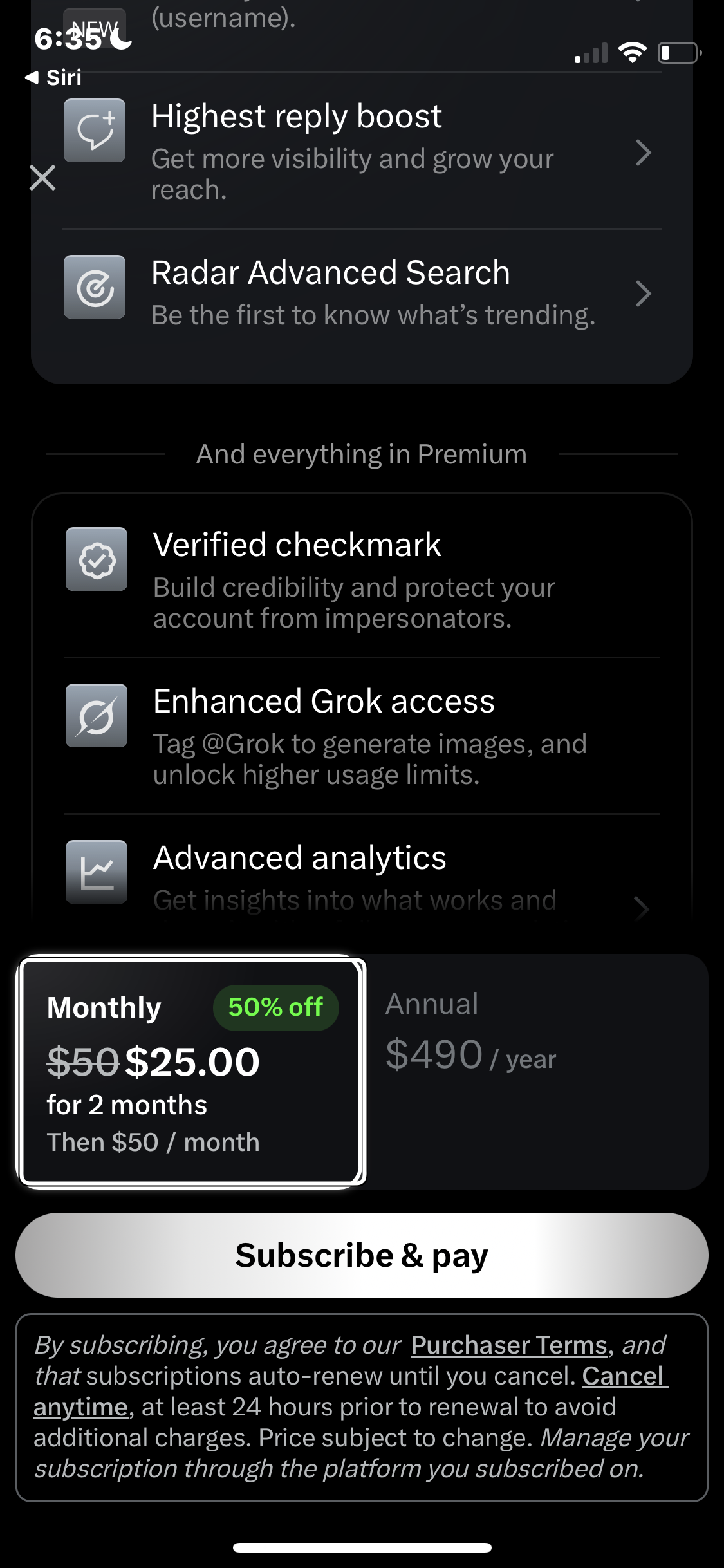The height and width of the screenshot is (1568, 724).
Task: Click the Verified checkmark badge icon
Action: click(97, 561)
